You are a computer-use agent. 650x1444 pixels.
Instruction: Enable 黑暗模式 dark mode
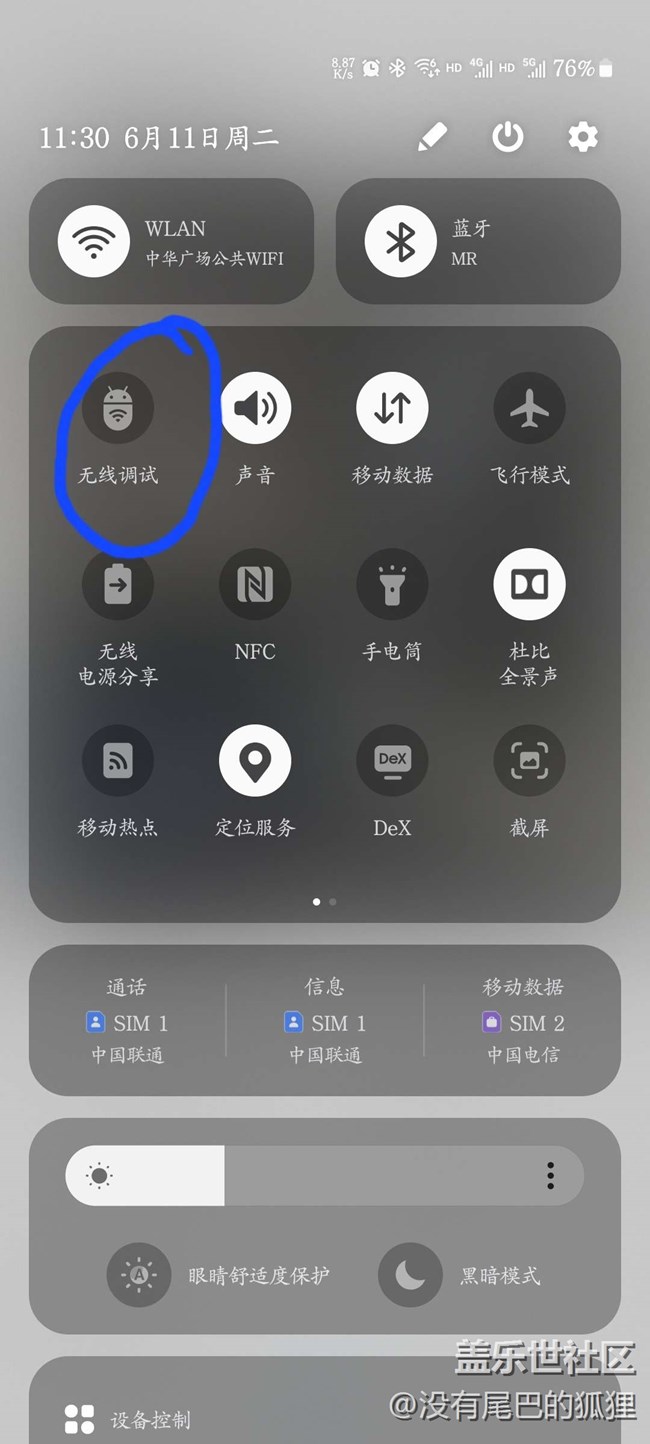(x=410, y=1275)
